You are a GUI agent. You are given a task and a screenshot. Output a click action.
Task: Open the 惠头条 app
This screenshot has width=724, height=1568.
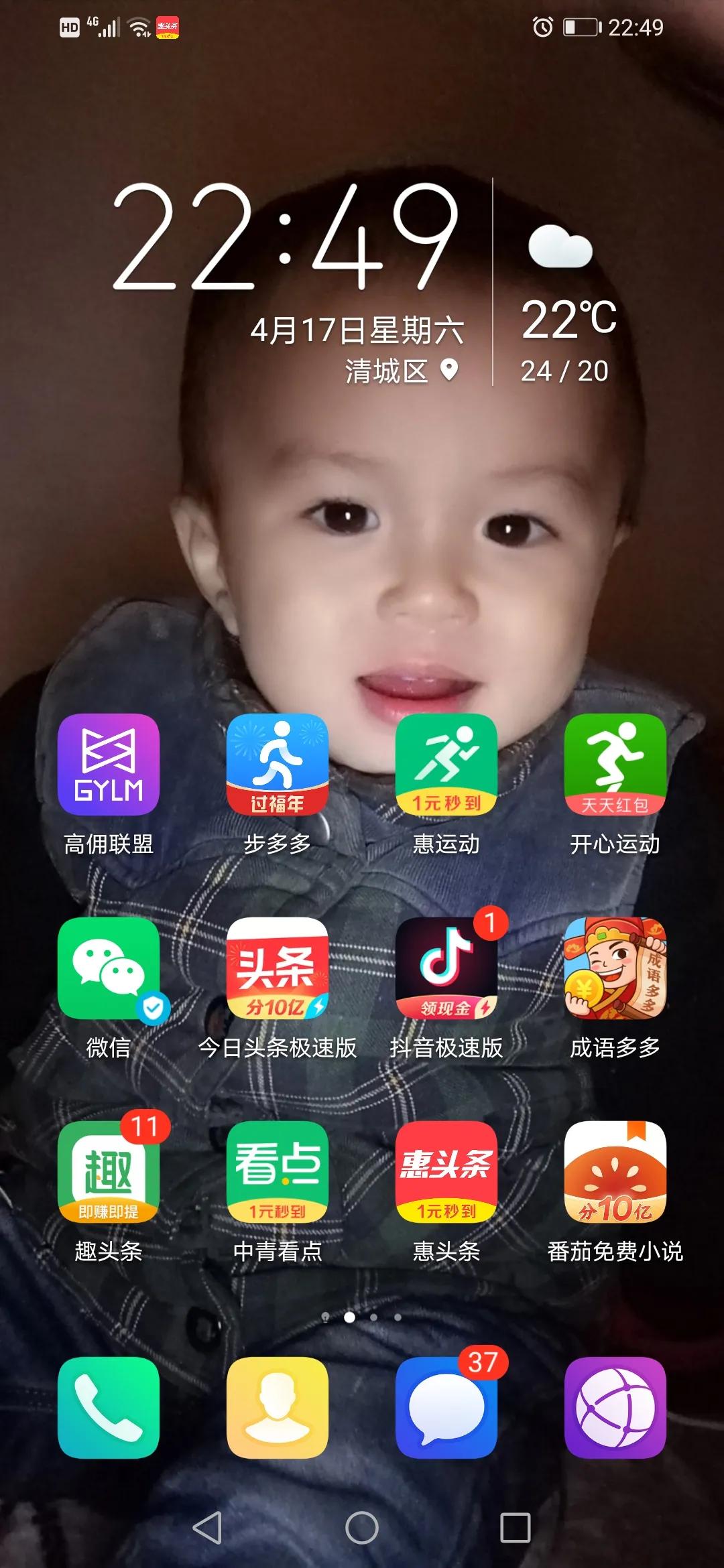[446, 1172]
